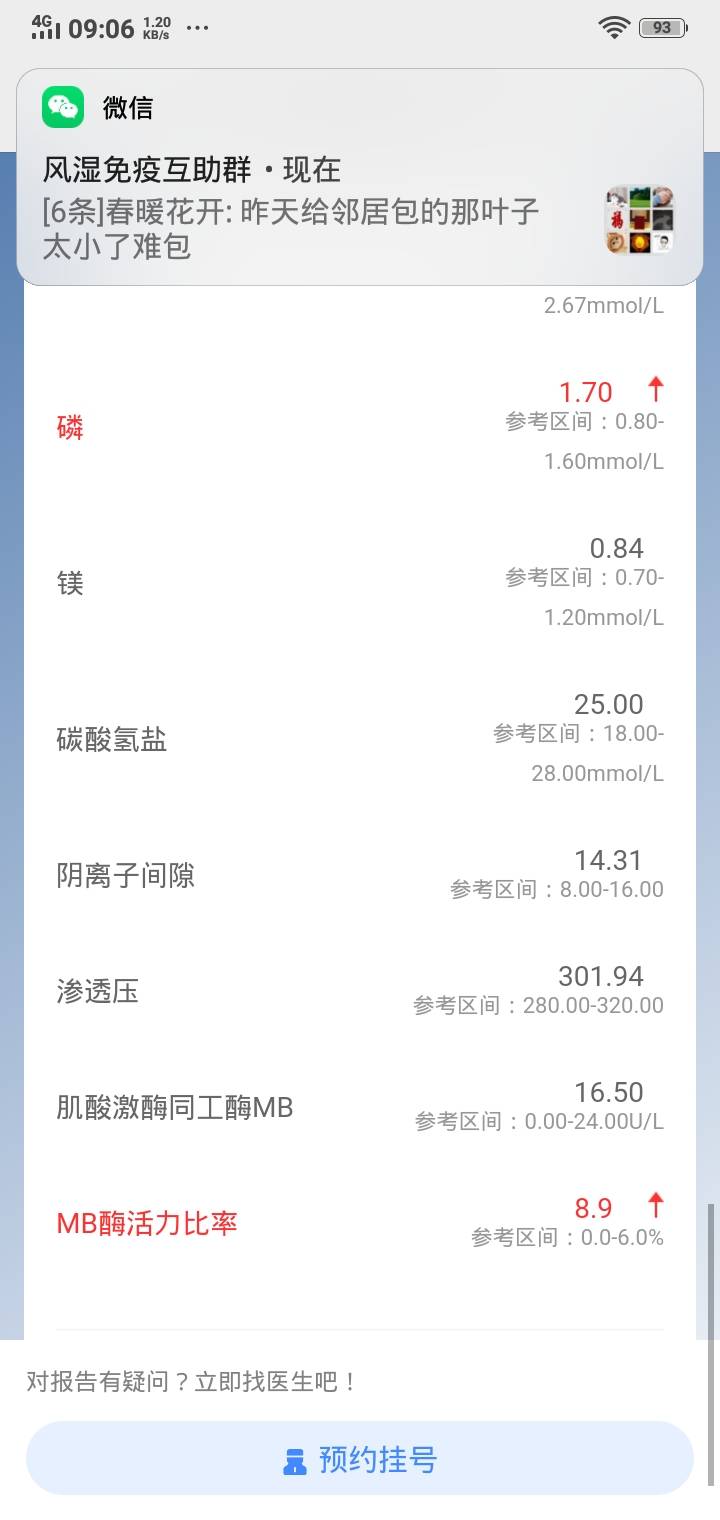Tap the MB酶活力比率 value 8.9
This screenshot has width=720, height=1520.
pos(594,1208)
